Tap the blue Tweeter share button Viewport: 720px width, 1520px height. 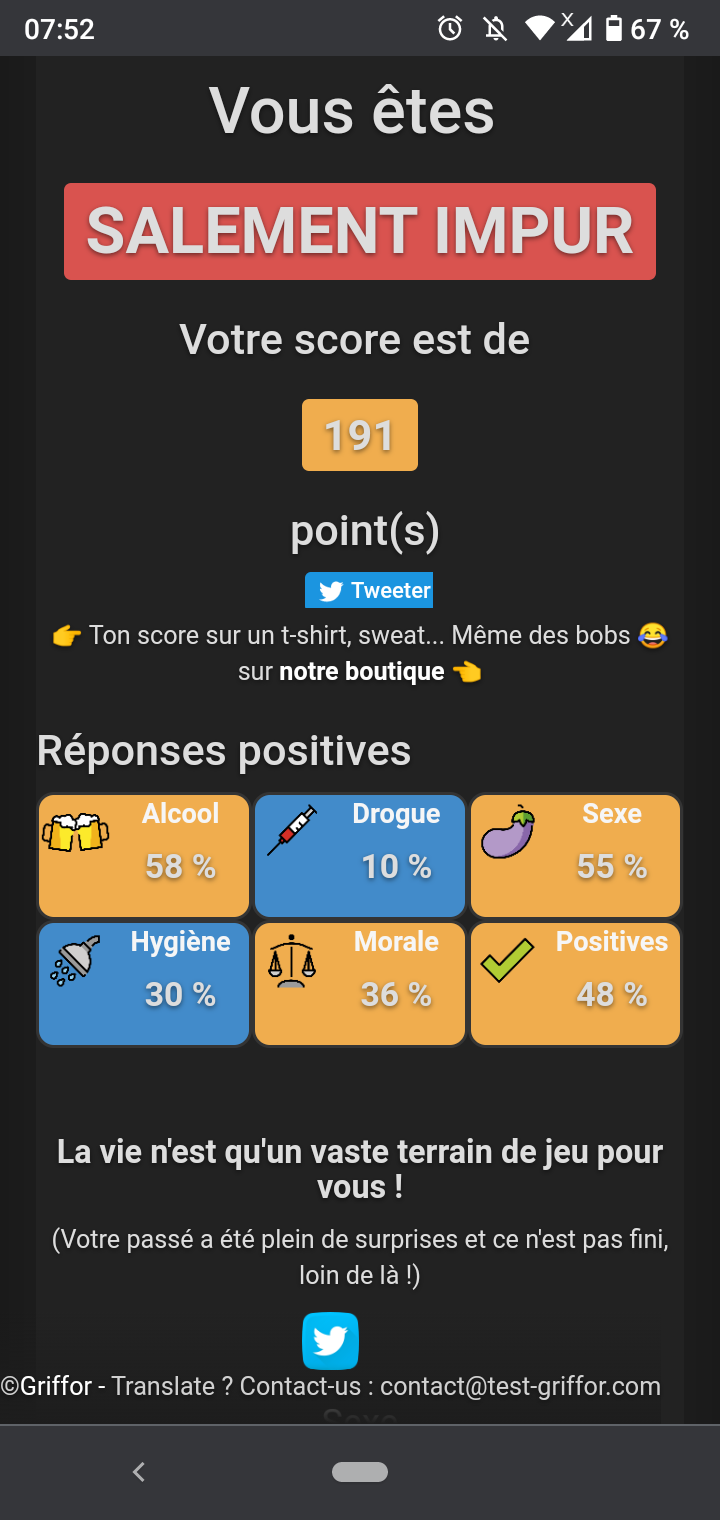[x=369, y=591]
